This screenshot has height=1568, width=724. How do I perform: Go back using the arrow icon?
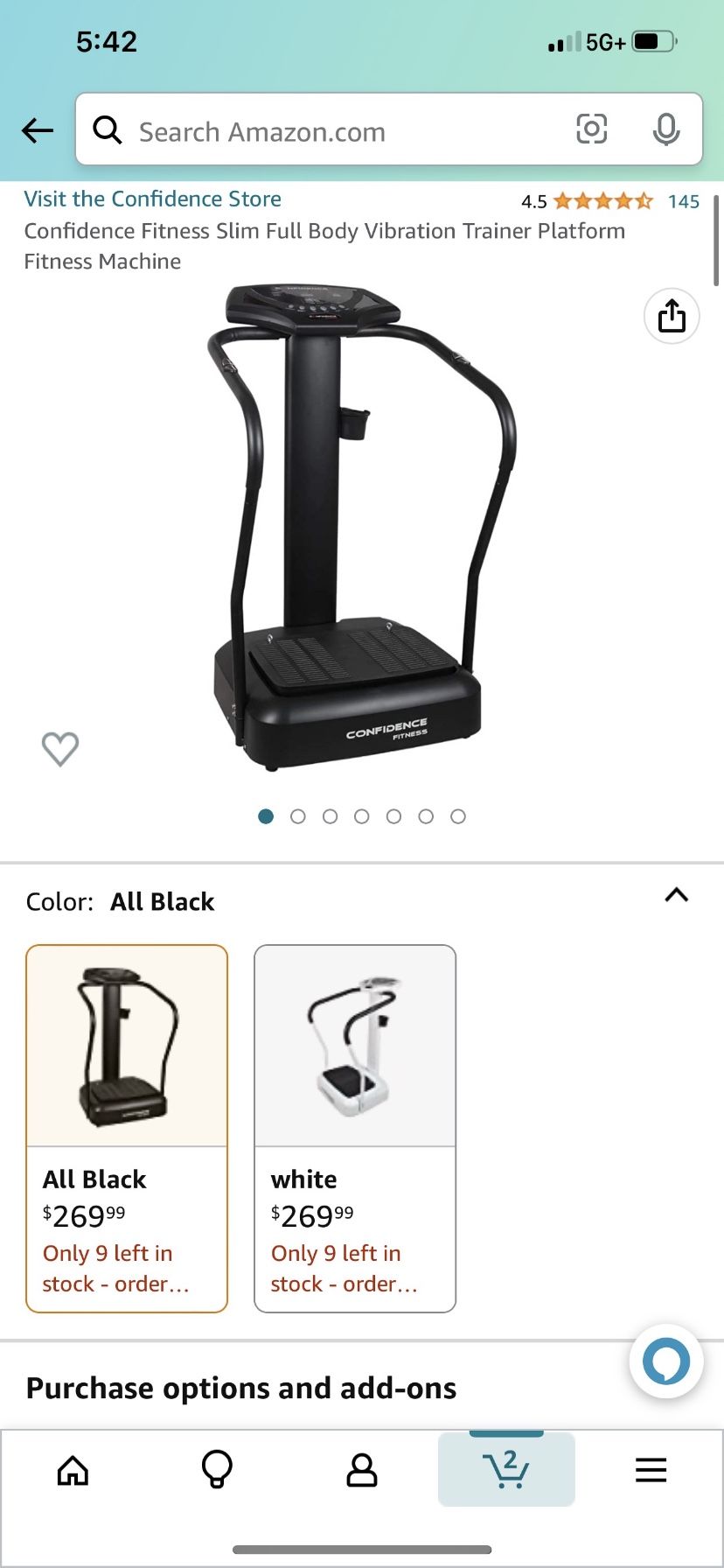pyautogui.click(x=38, y=131)
